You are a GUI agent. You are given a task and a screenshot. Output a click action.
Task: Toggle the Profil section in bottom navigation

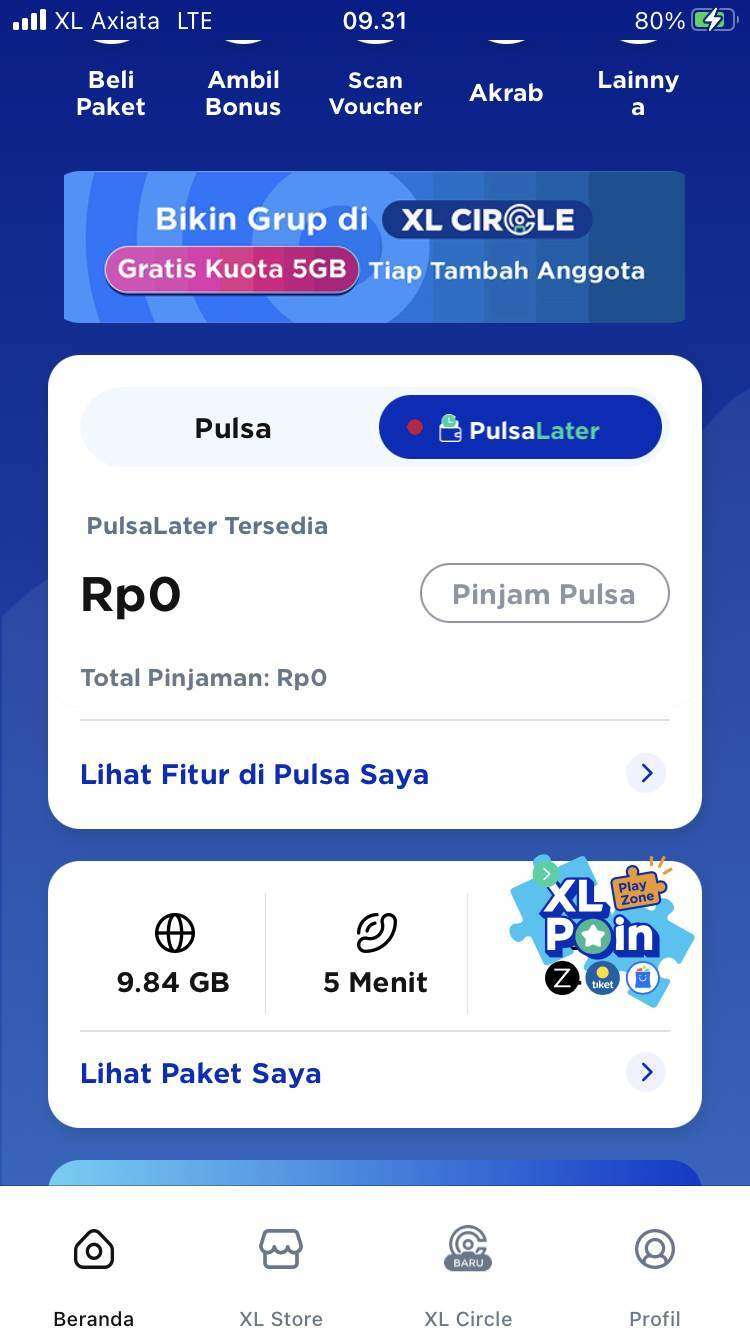click(655, 1249)
